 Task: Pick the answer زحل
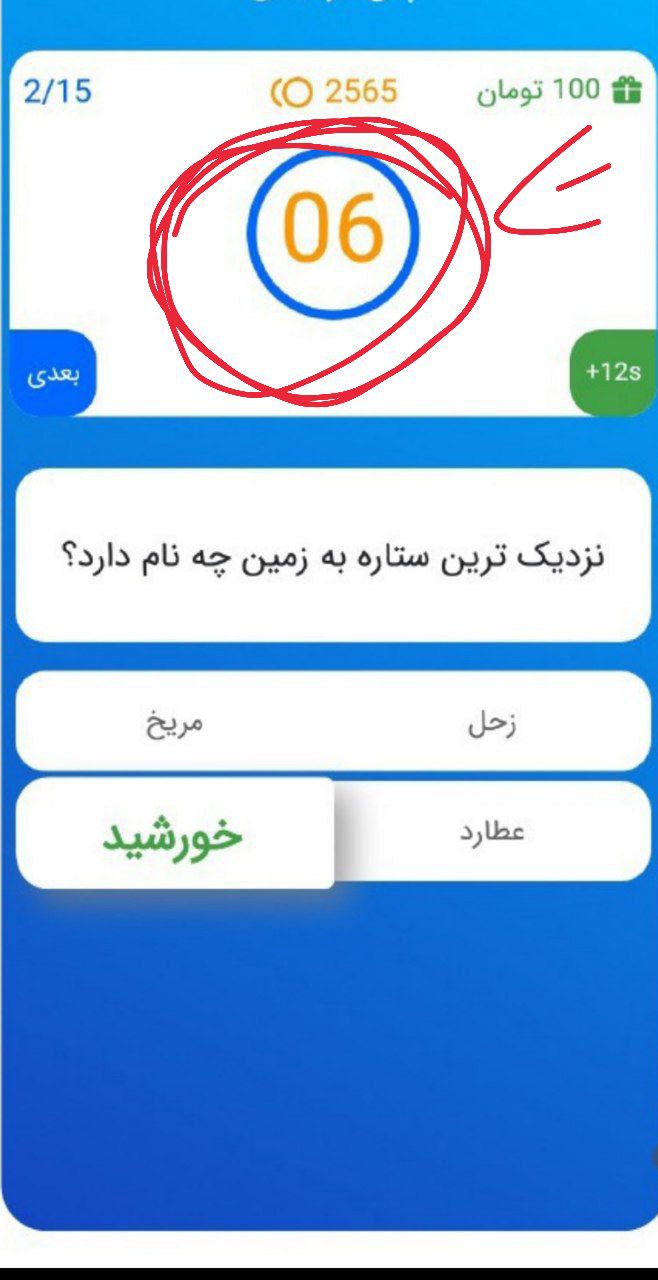pos(491,722)
